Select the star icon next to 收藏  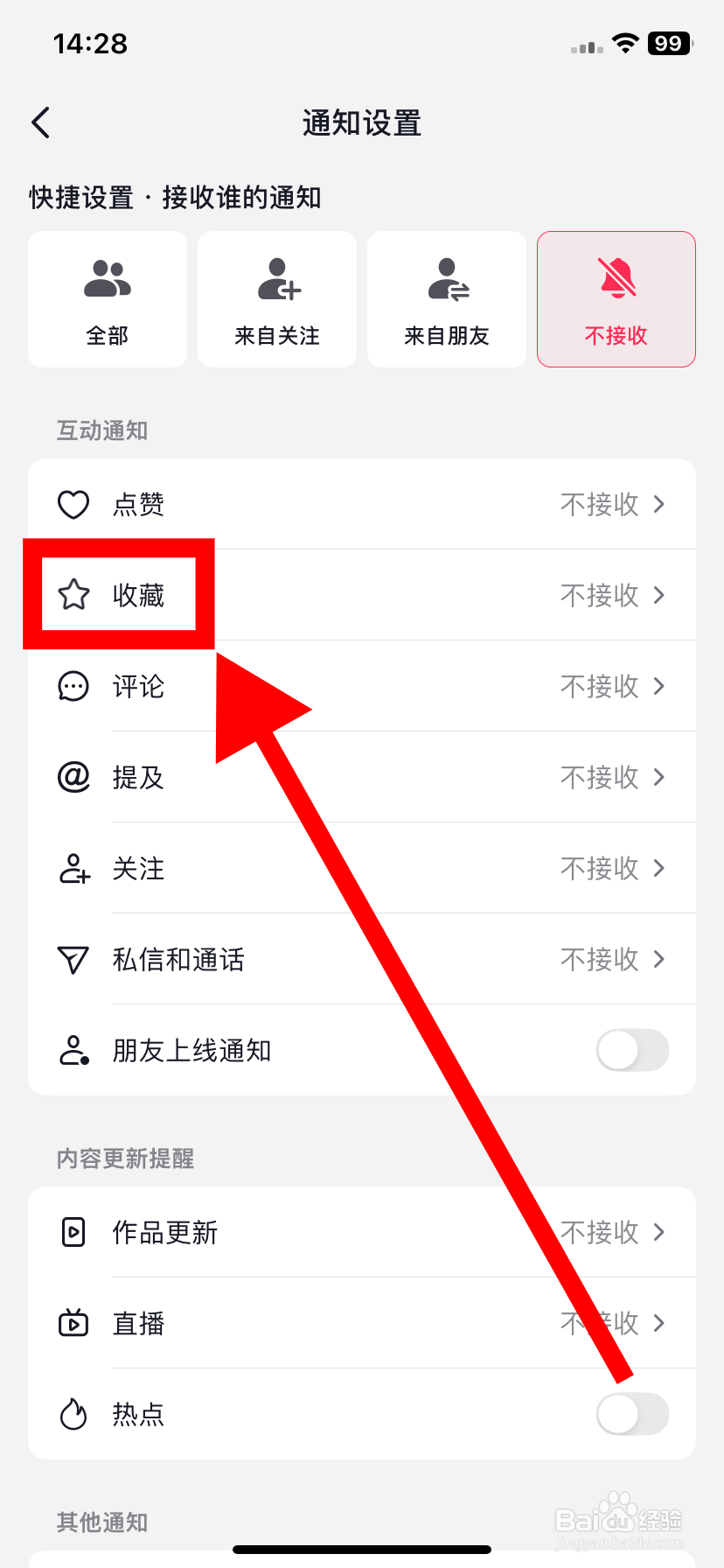(x=73, y=595)
